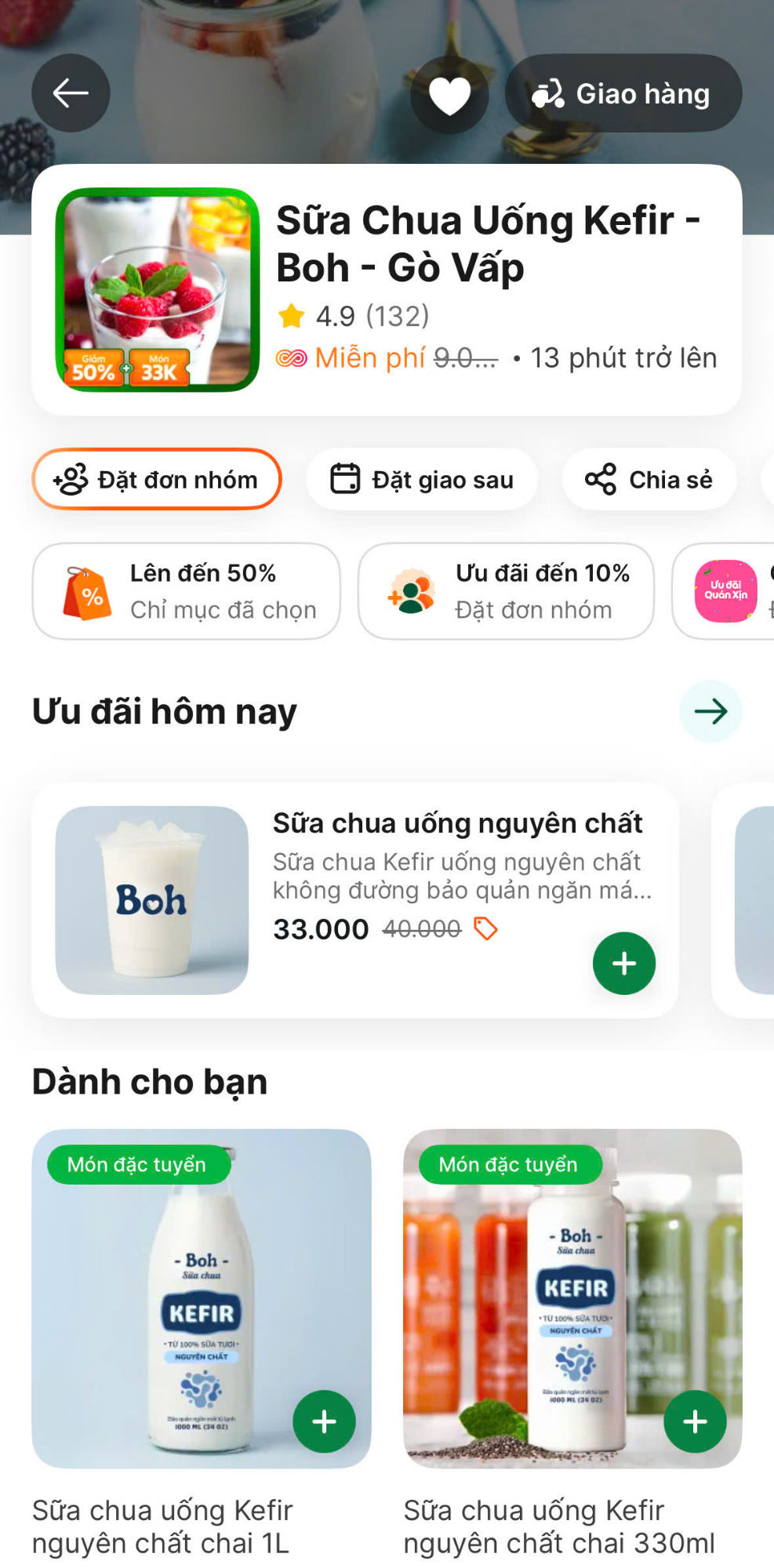Add the Kefir 1L bottle to cart
The height and width of the screenshot is (1568, 774).
(x=324, y=1421)
